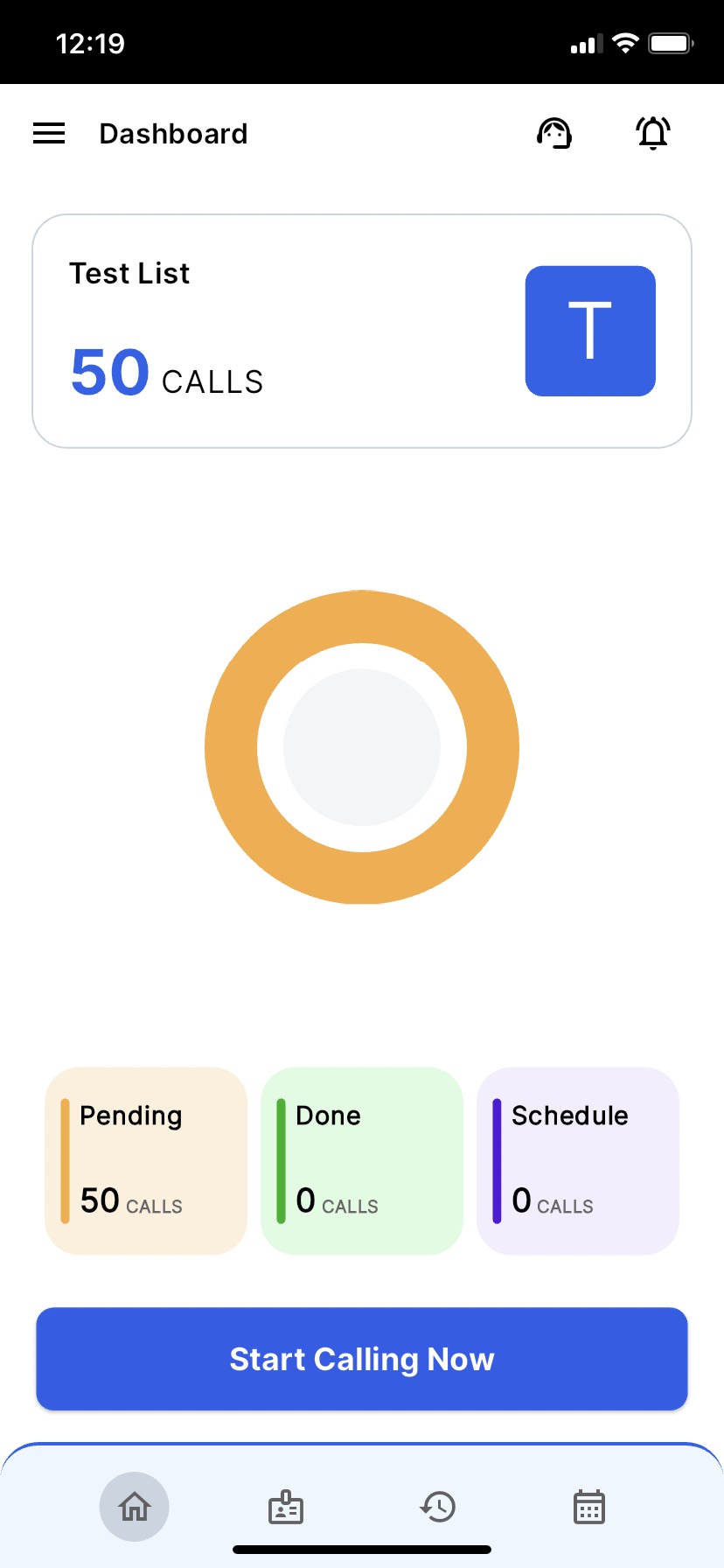724x1568 pixels.
Task: Open the notifications bell
Action: pos(653,133)
